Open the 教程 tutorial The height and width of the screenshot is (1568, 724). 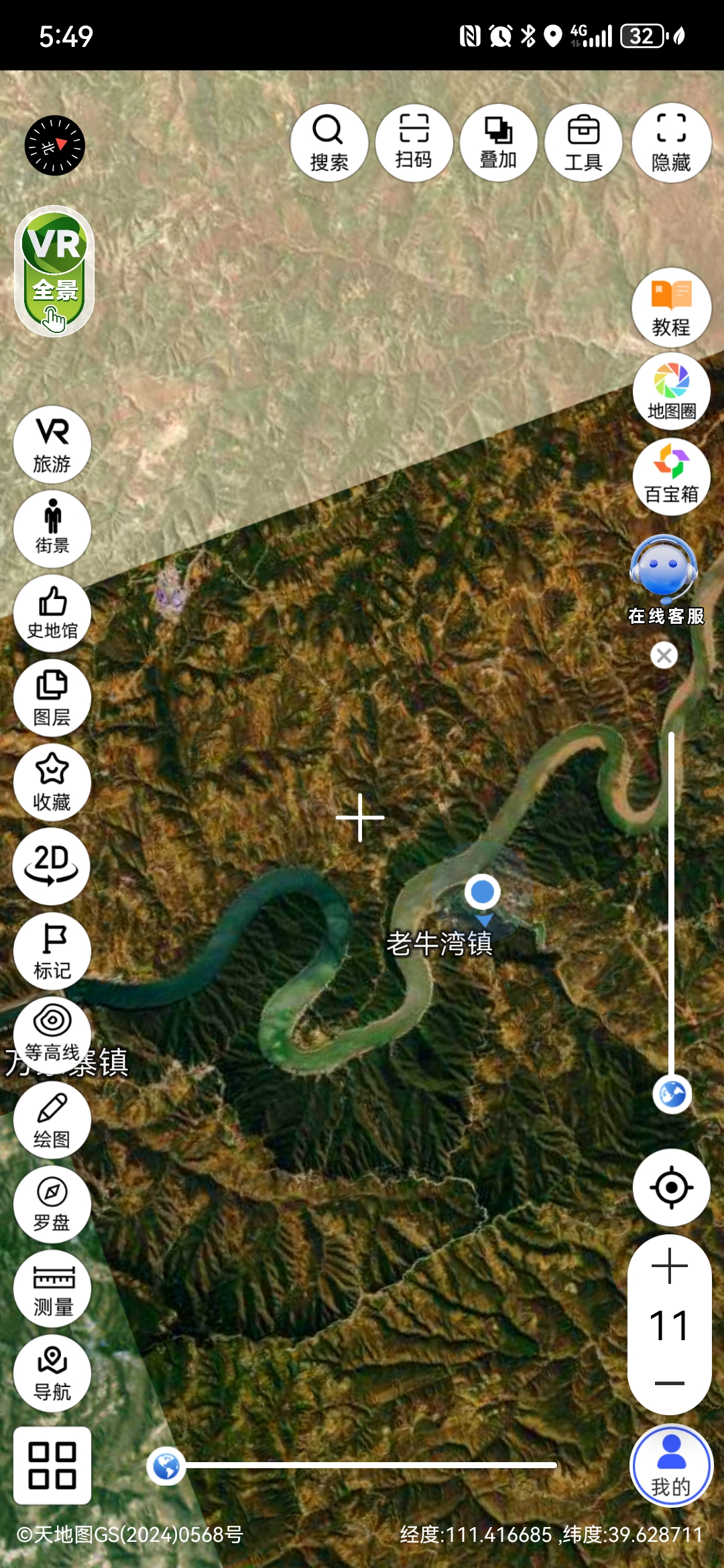click(x=671, y=308)
